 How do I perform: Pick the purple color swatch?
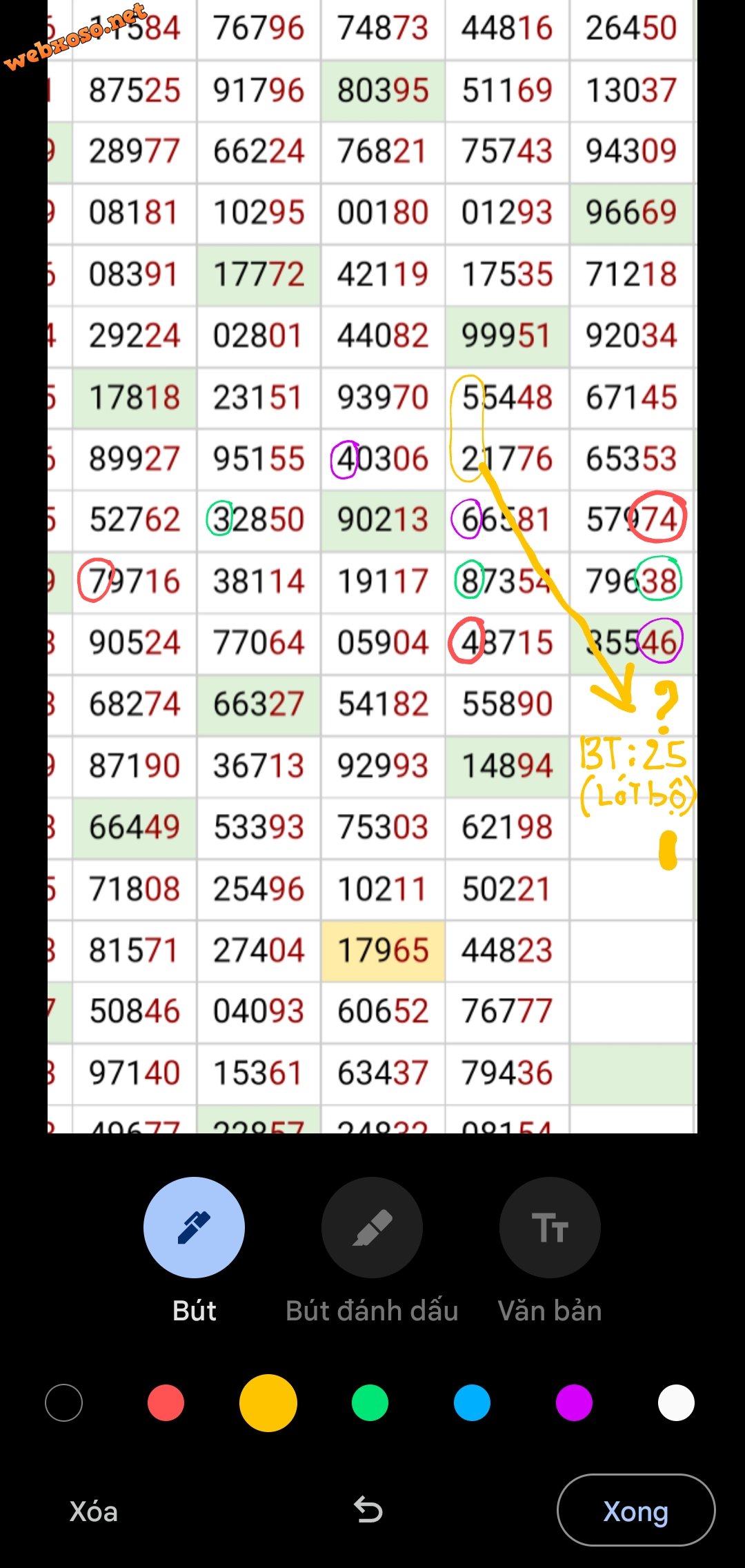[x=574, y=1402]
